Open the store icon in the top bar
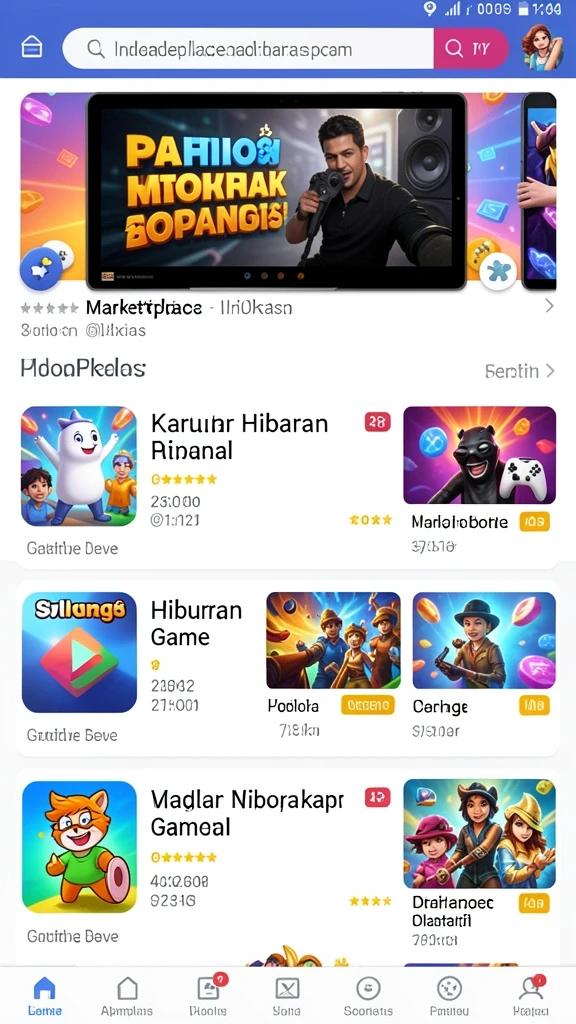The height and width of the screenshot is (1024, 576). point(32,48)
